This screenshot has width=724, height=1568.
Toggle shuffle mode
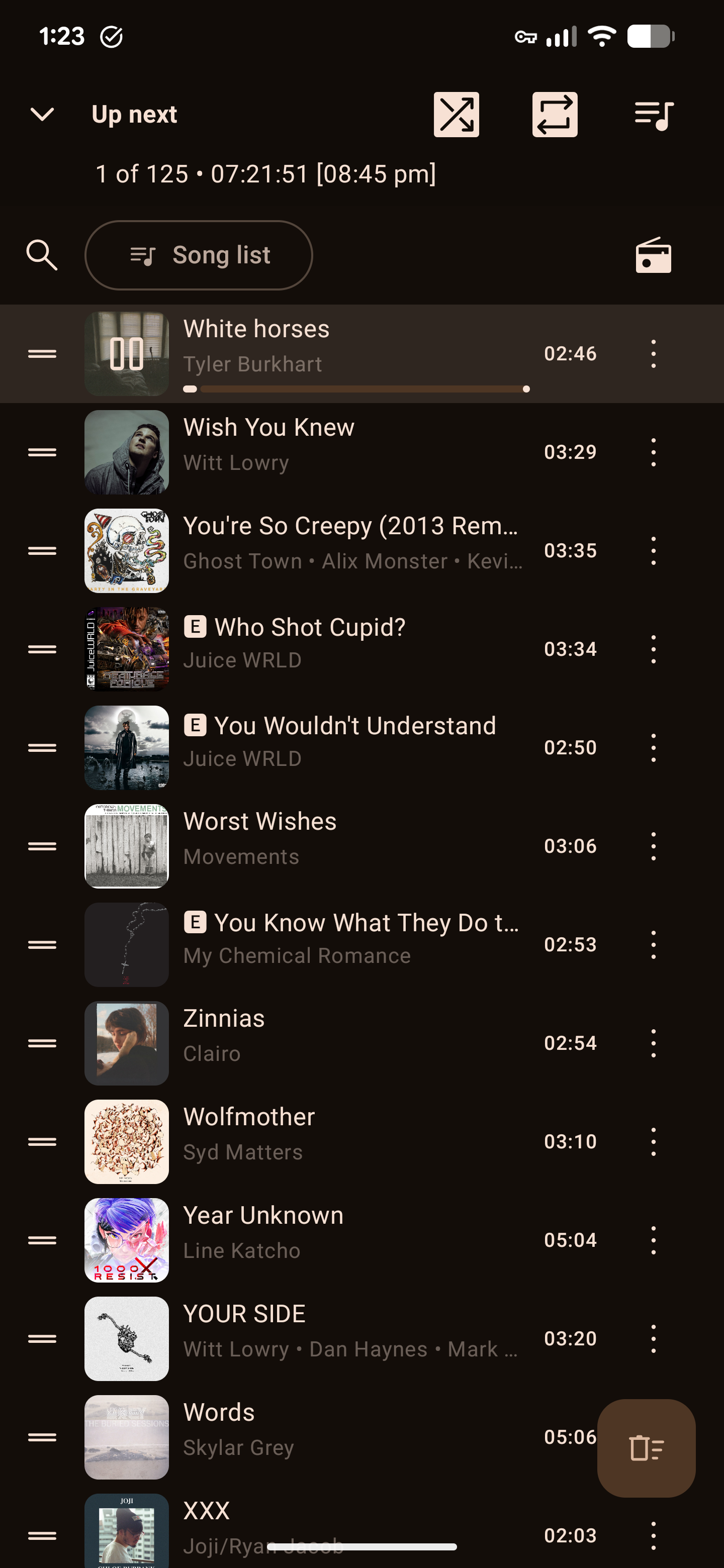coord(456,115)
